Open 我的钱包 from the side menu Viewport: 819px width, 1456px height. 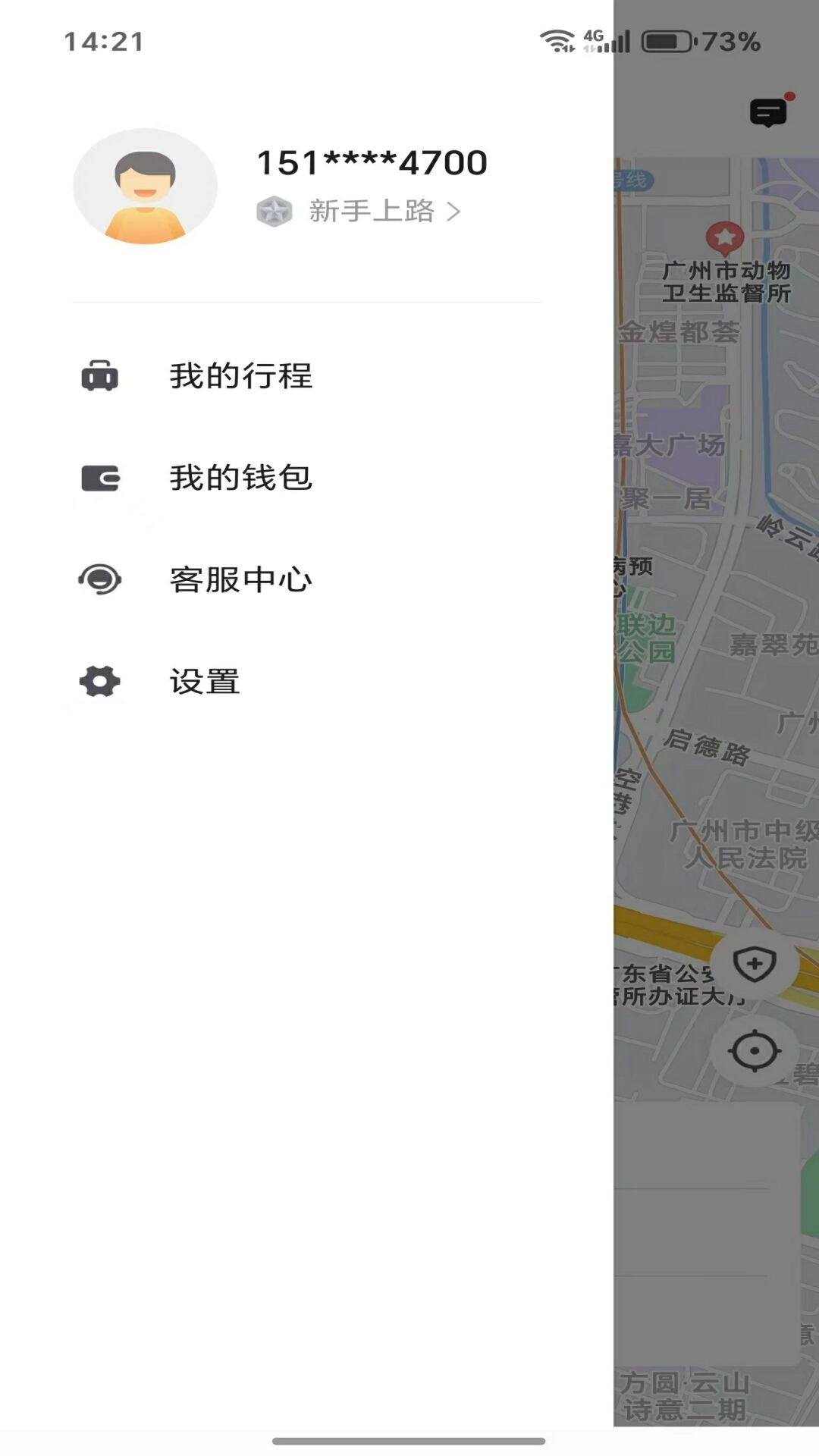[241, 477]
